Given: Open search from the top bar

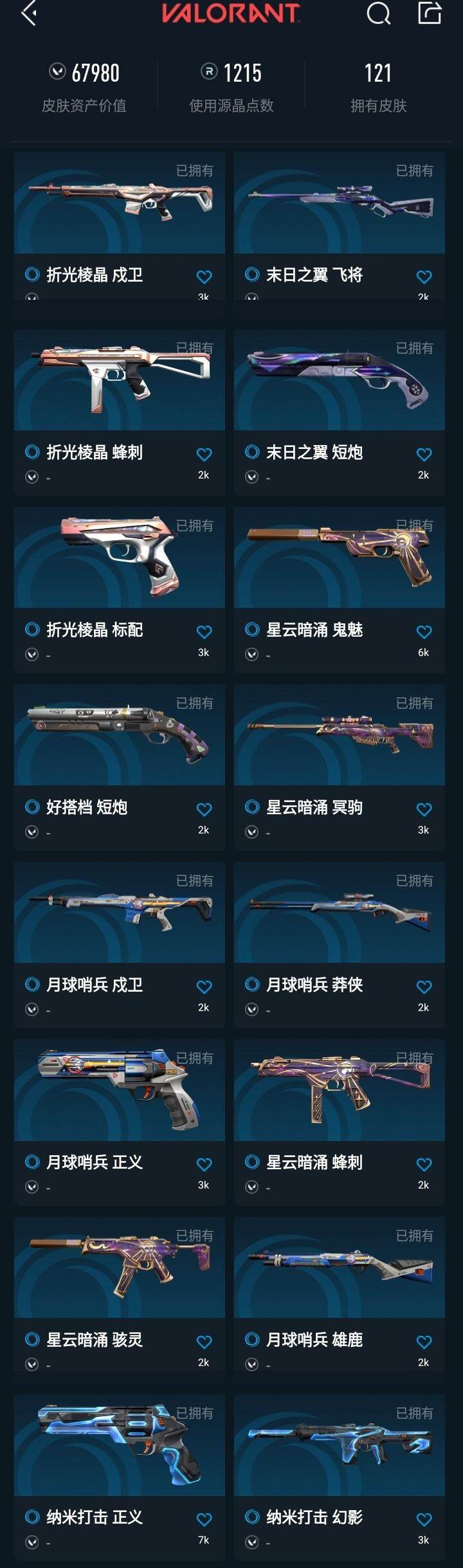Looking at the screenshot, I should coord(378,13).
